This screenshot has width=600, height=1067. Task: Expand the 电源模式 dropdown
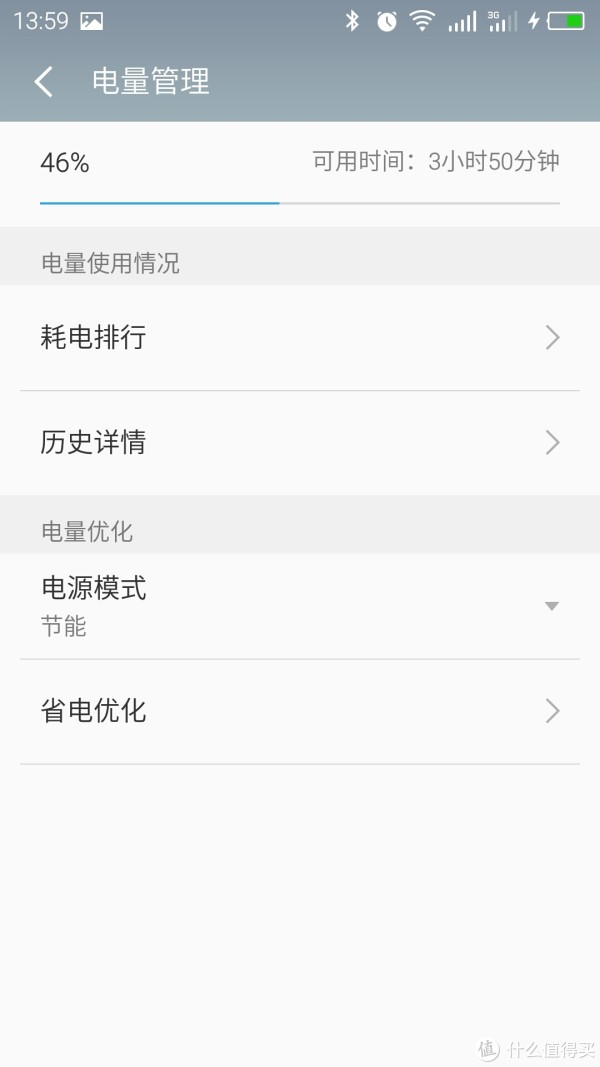tap(300, 606)
